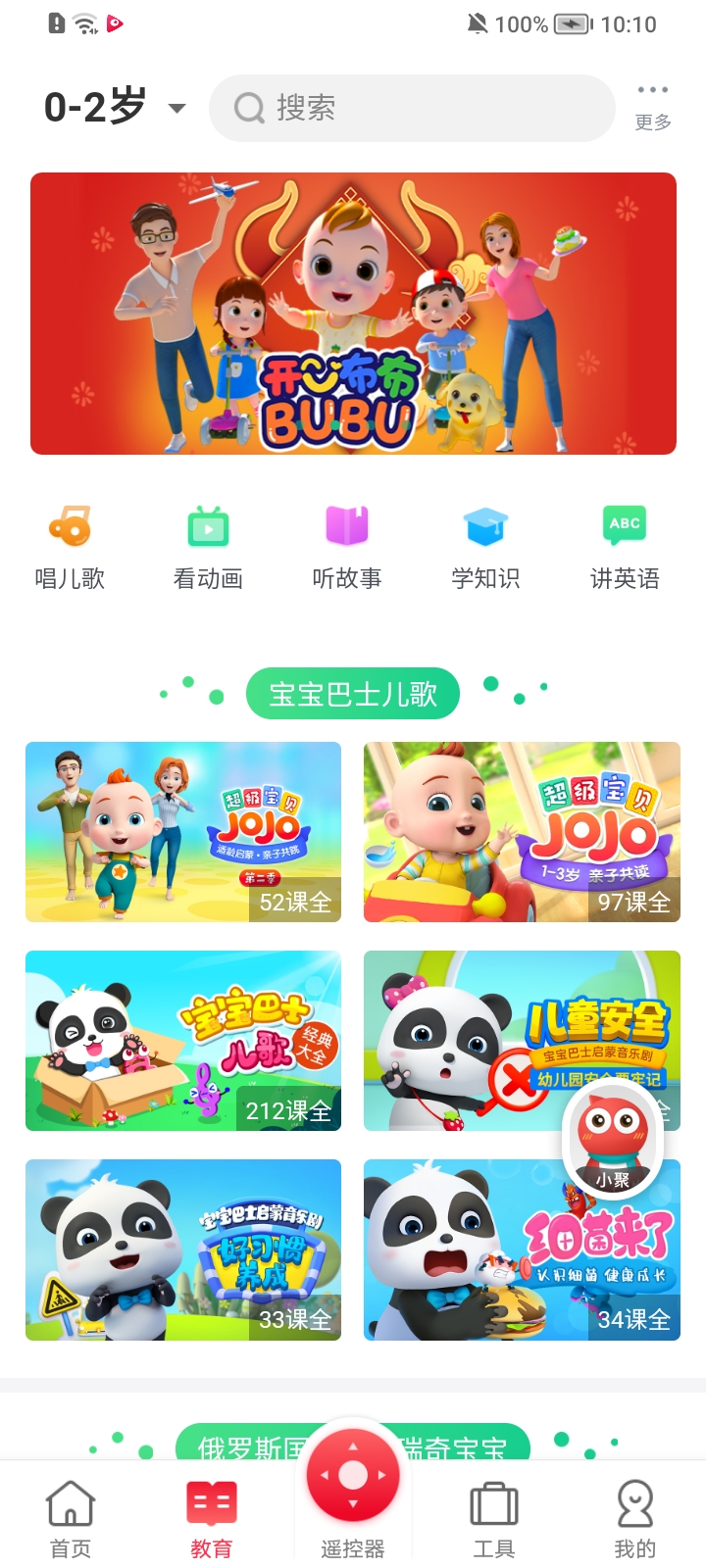
Task: Open the 0-2岁 age dropdown
Action: point(114,107)
